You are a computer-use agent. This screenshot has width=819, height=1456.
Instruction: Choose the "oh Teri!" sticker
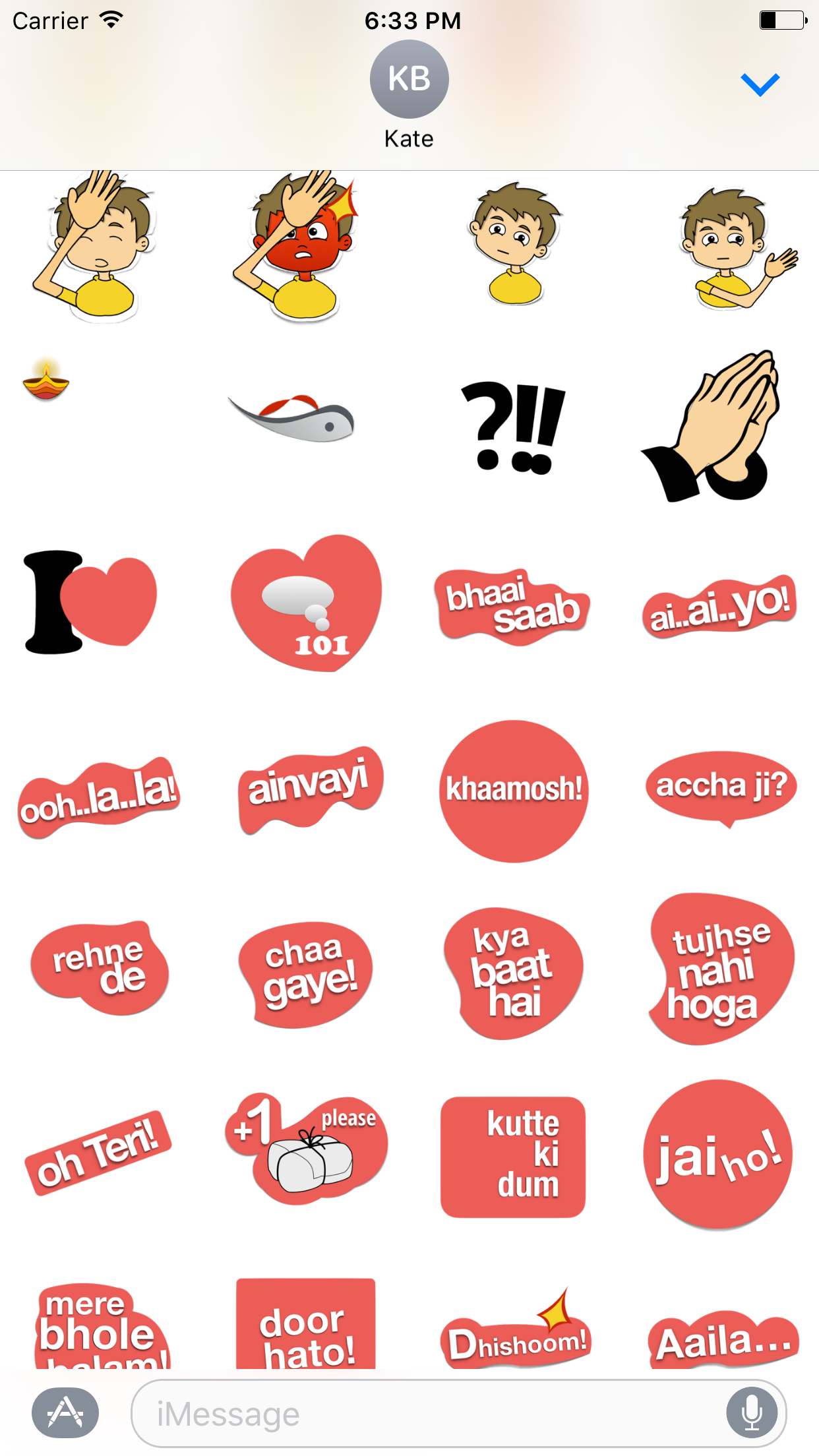(x=98, y=1151)
